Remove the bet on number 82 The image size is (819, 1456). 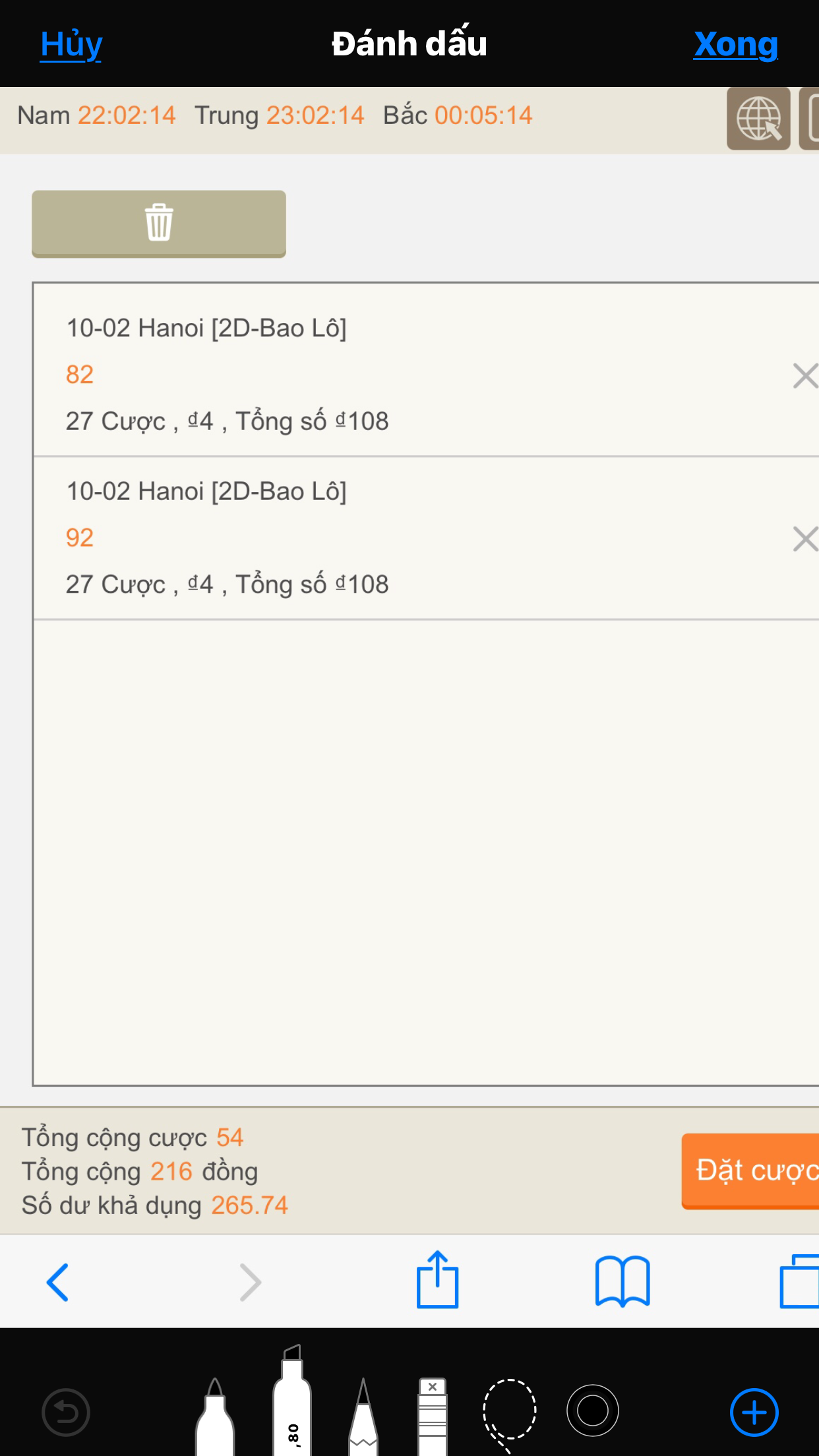(x=804, y=376)
